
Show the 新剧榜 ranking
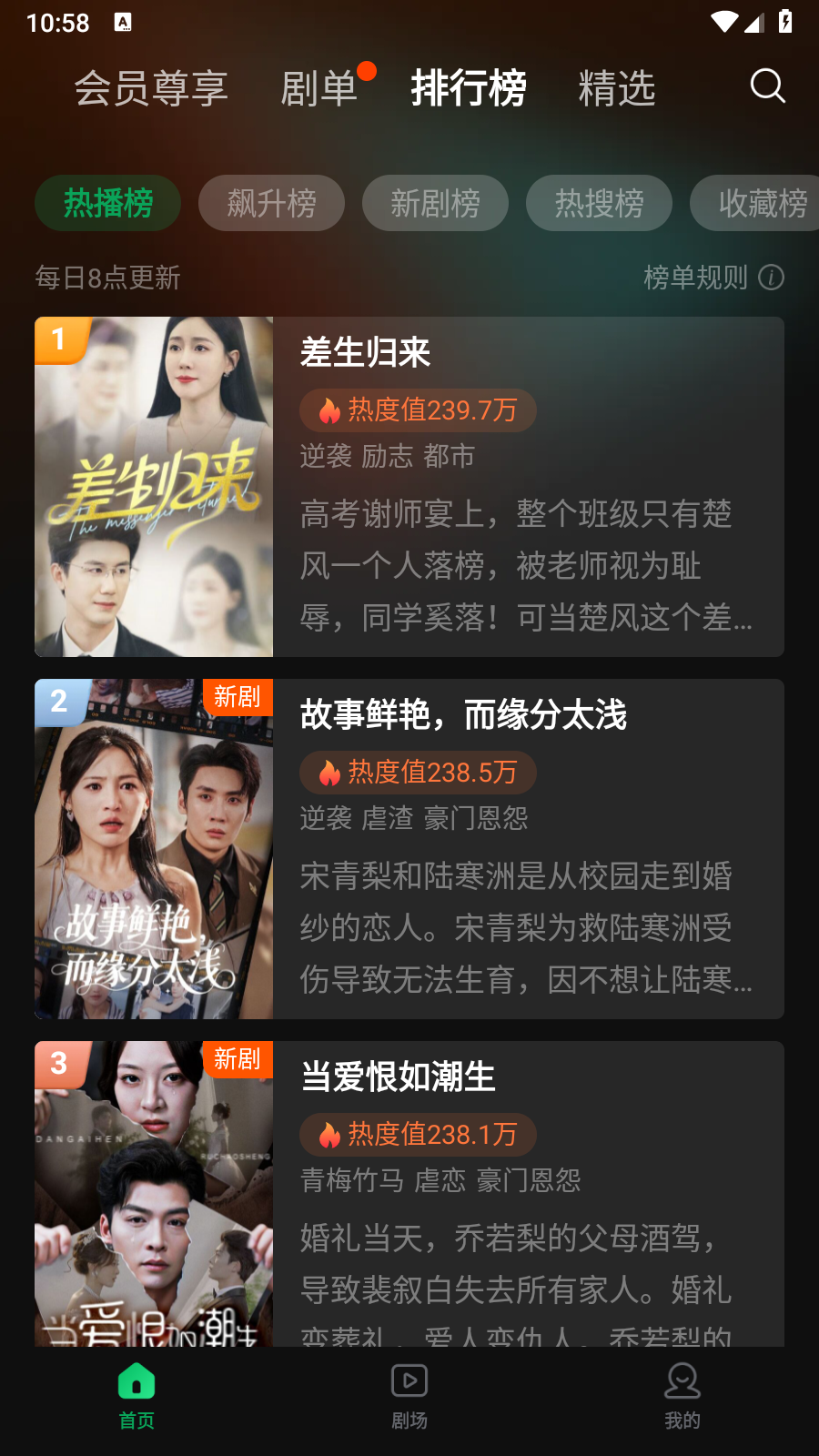coord(435,203)
